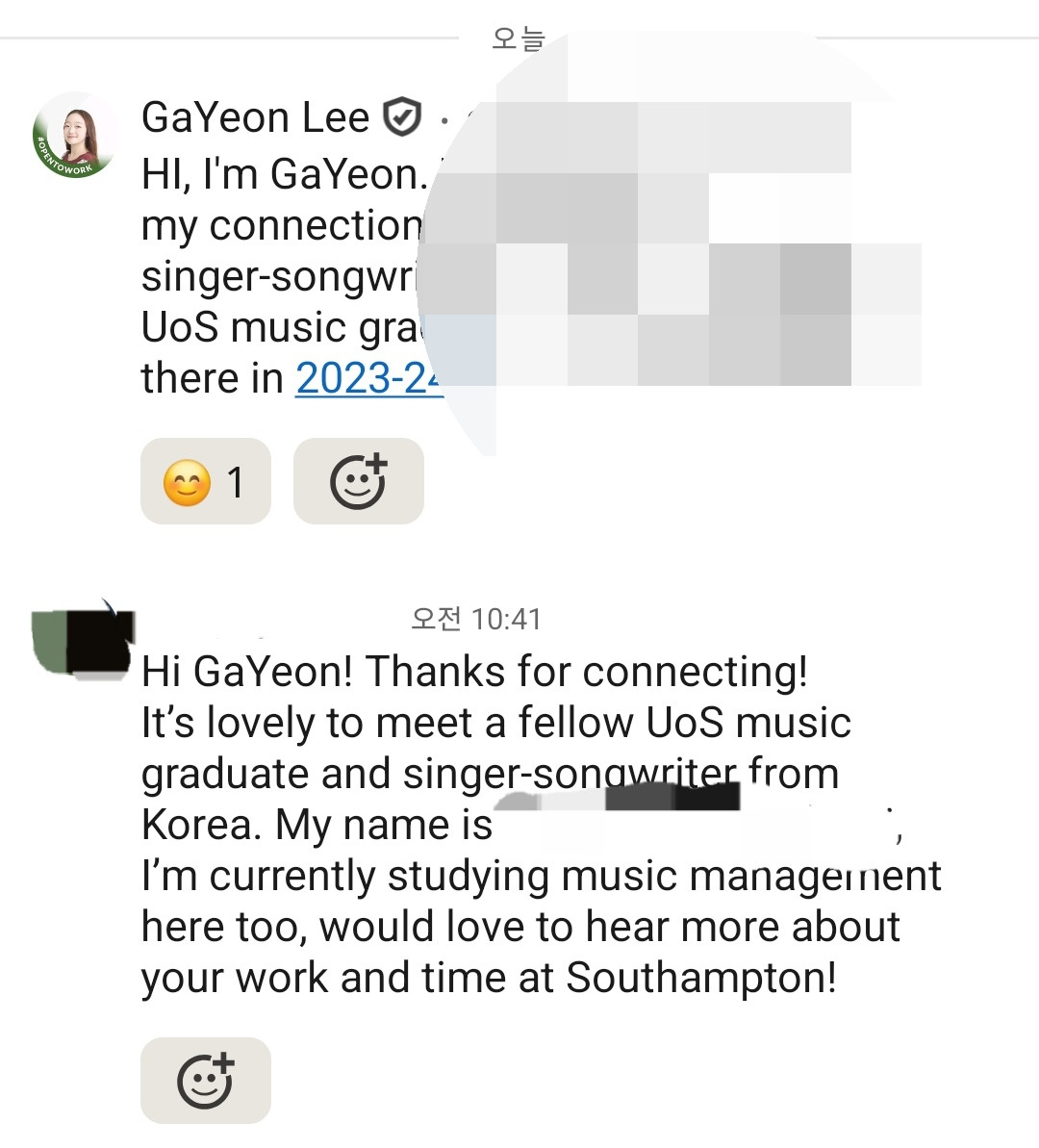
Task: Tap the GaYeon Lee sender name
Action: [x=255, y=118]
